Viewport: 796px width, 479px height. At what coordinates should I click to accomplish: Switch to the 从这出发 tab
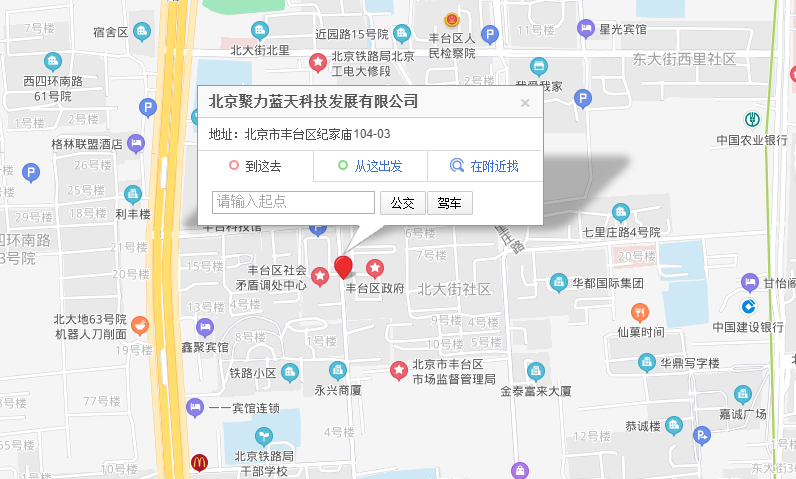370,166
